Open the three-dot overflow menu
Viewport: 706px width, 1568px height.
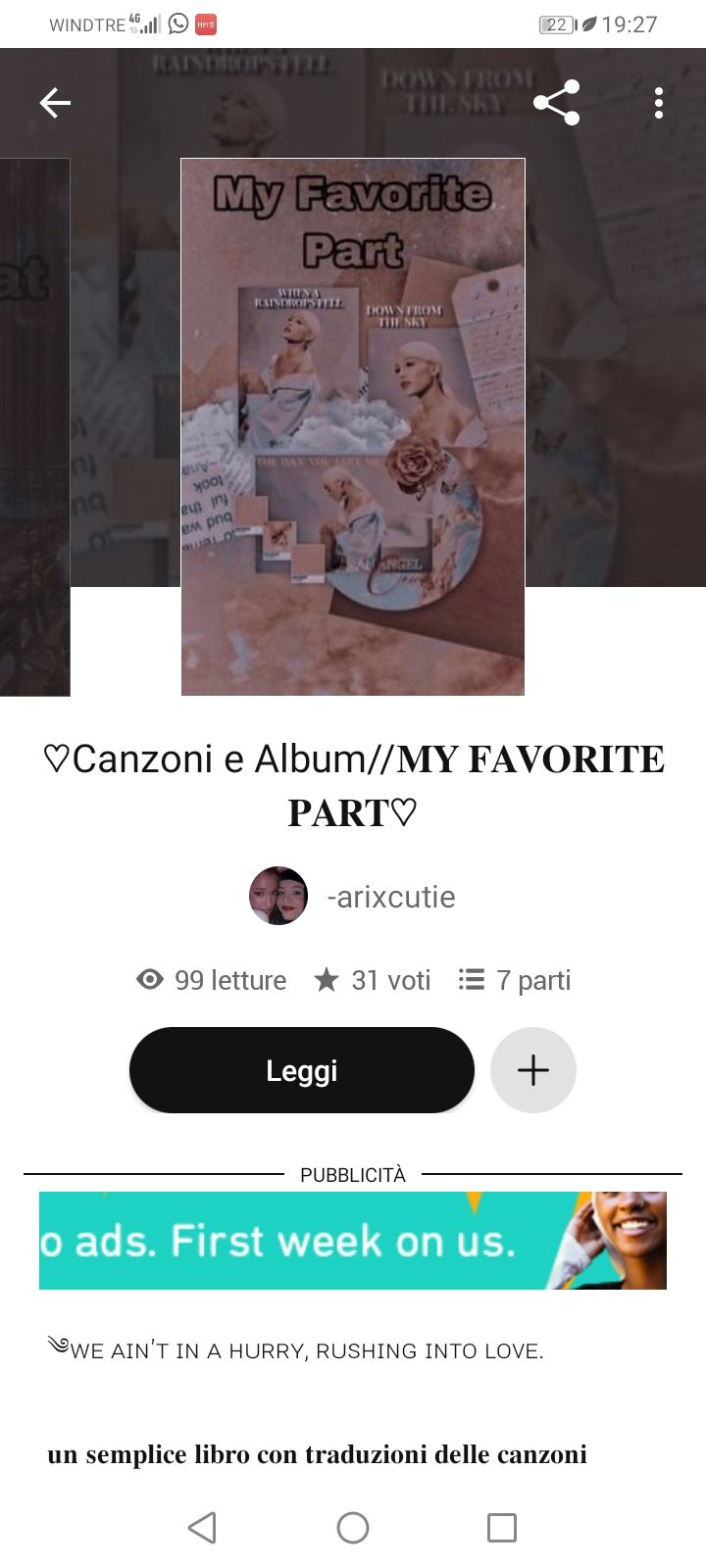click(x=659, y=103)
